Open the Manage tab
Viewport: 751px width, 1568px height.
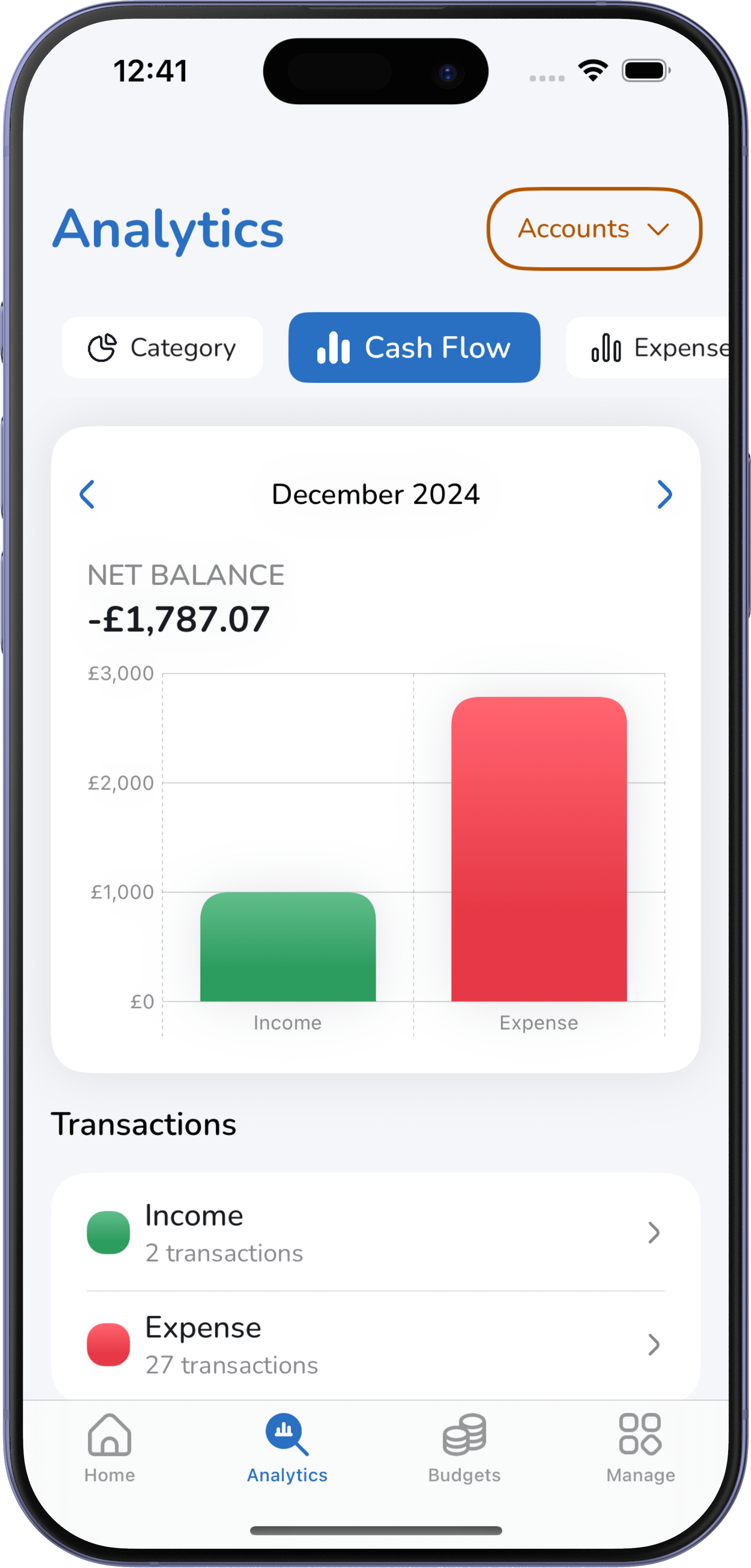pyautogui.click(x=640, y=1449)
